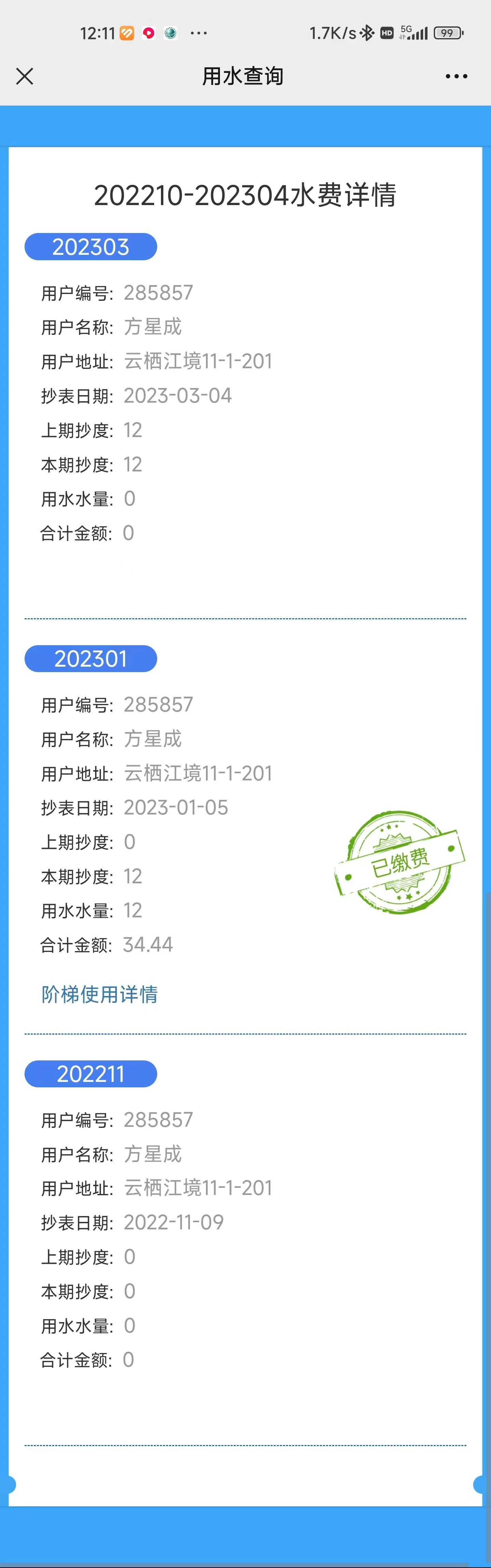The width and height of the screenshot is (491, 1568).
Task: Close the 用水查询 page
Action: pos(24,76)
